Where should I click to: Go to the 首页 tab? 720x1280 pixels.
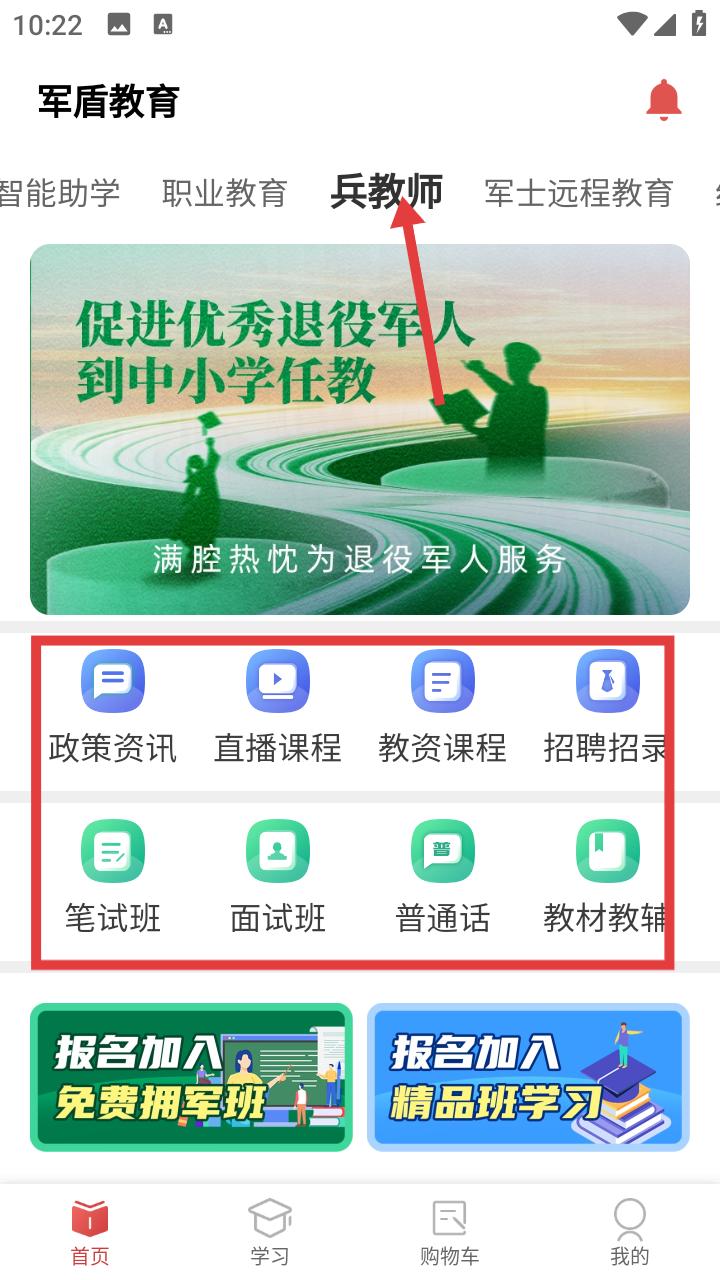pos(90,1232)
